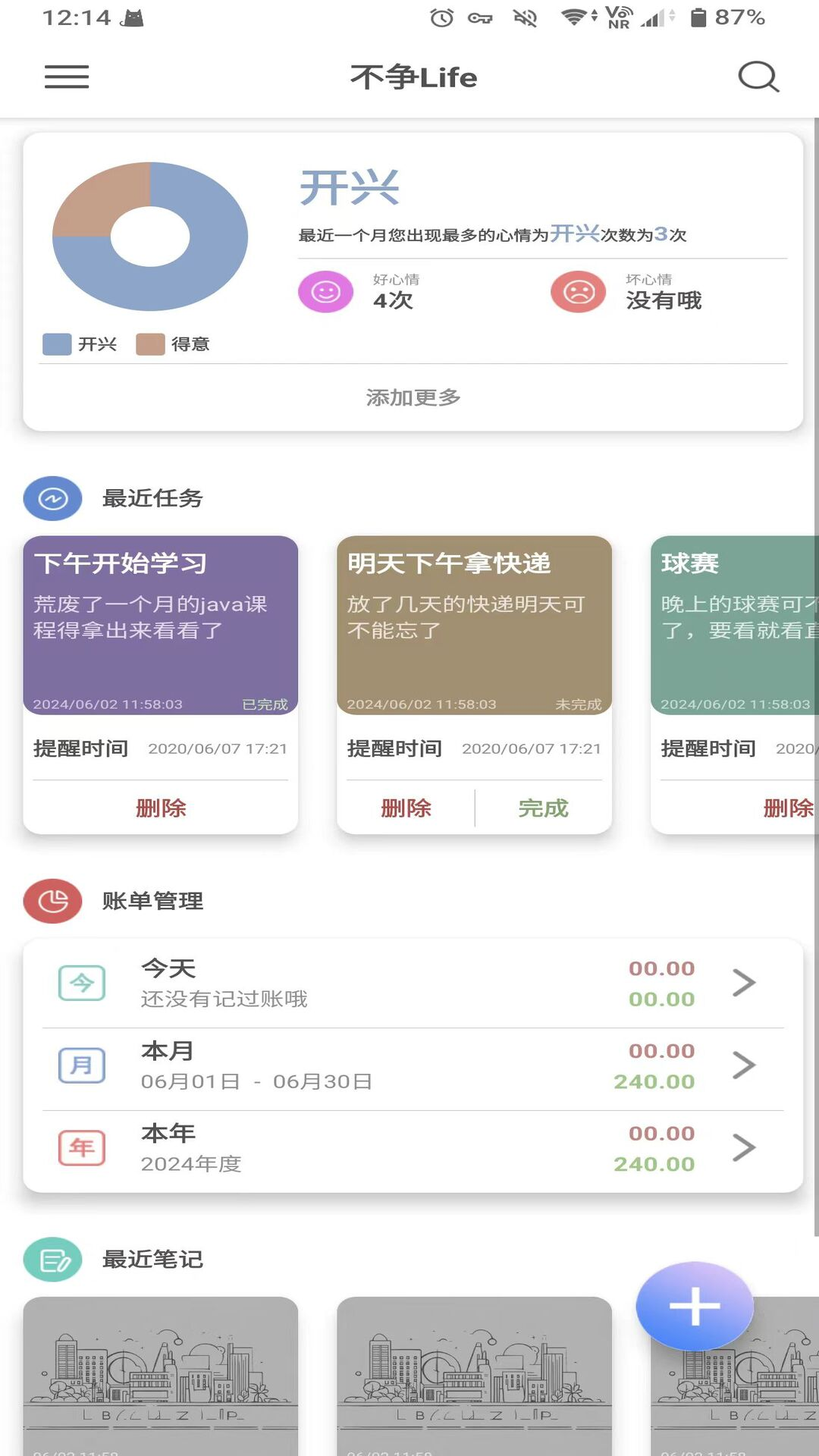Open the navigation drawer menu
The image size is (819, 1456).
click(x=66, y=77)
